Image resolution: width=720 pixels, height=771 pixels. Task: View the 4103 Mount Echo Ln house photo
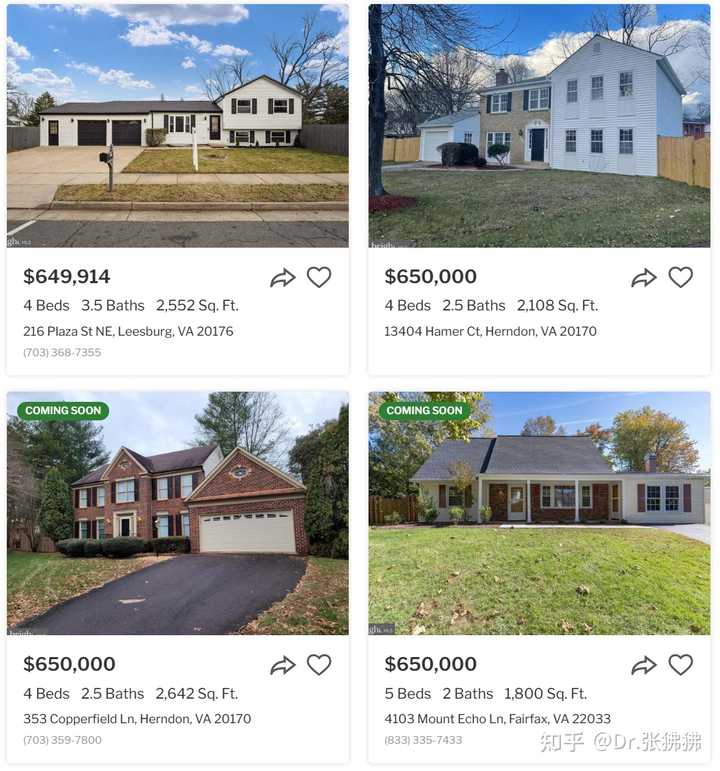click(x=539, y=513)
